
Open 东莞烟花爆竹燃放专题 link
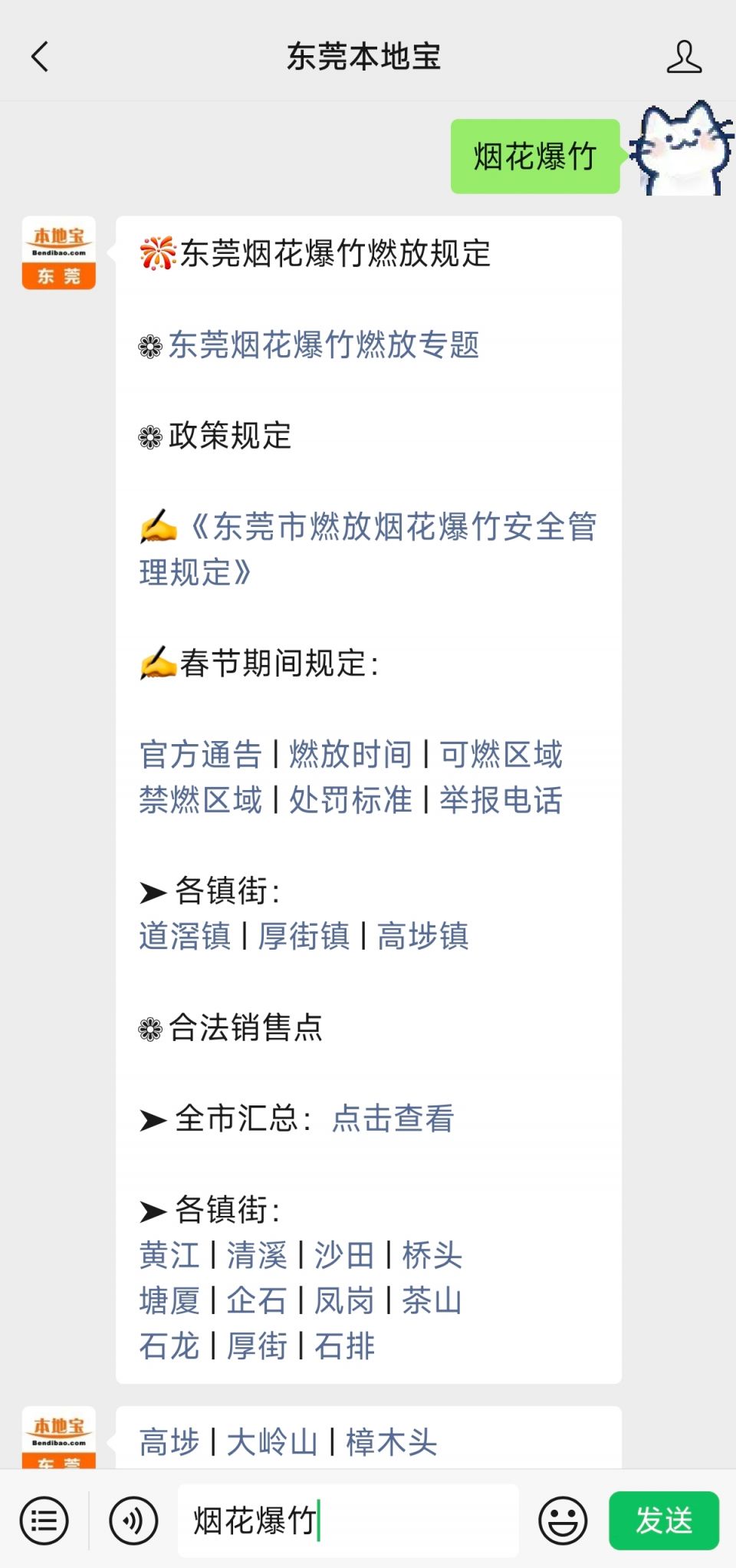pos(324,345)
